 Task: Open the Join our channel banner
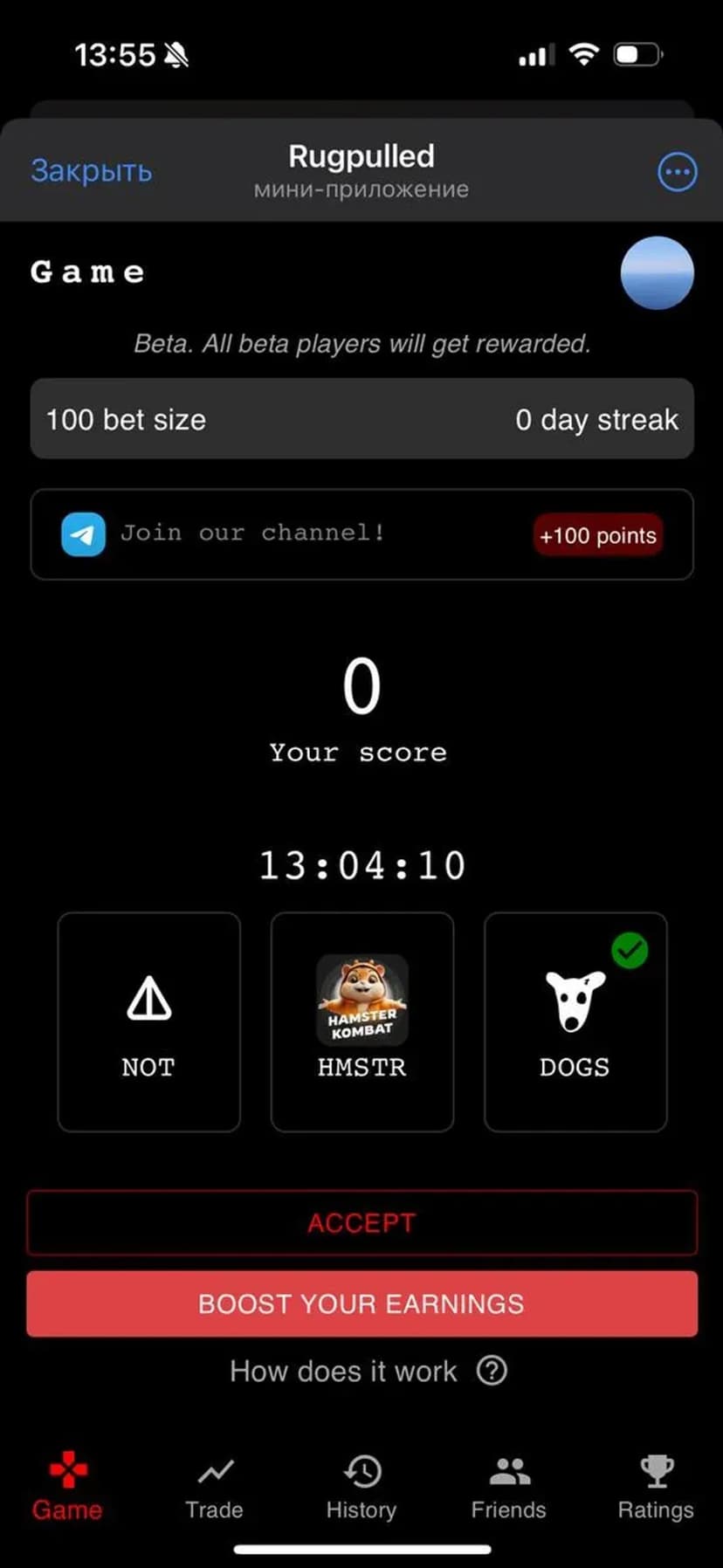tap(361, 534)
